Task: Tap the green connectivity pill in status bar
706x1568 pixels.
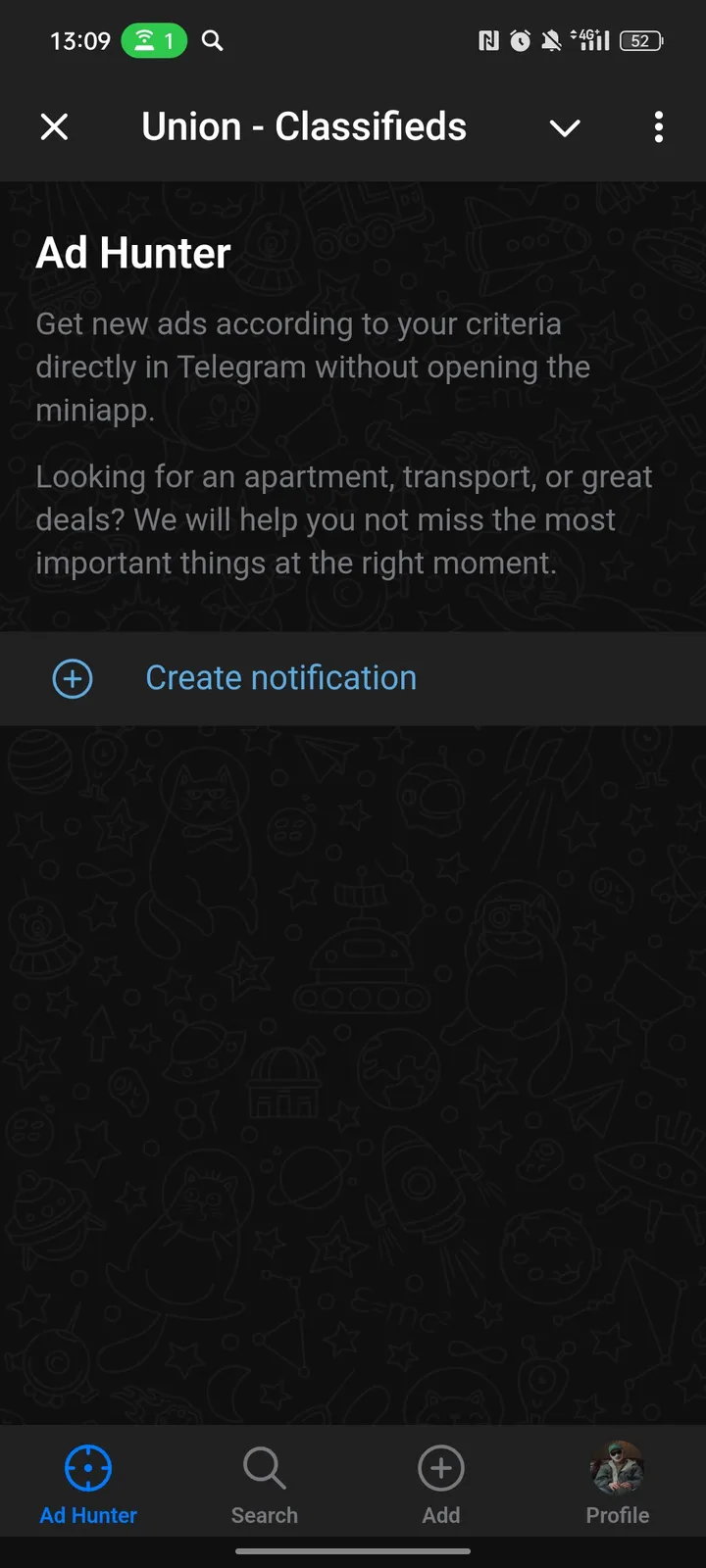Action: 153,41
